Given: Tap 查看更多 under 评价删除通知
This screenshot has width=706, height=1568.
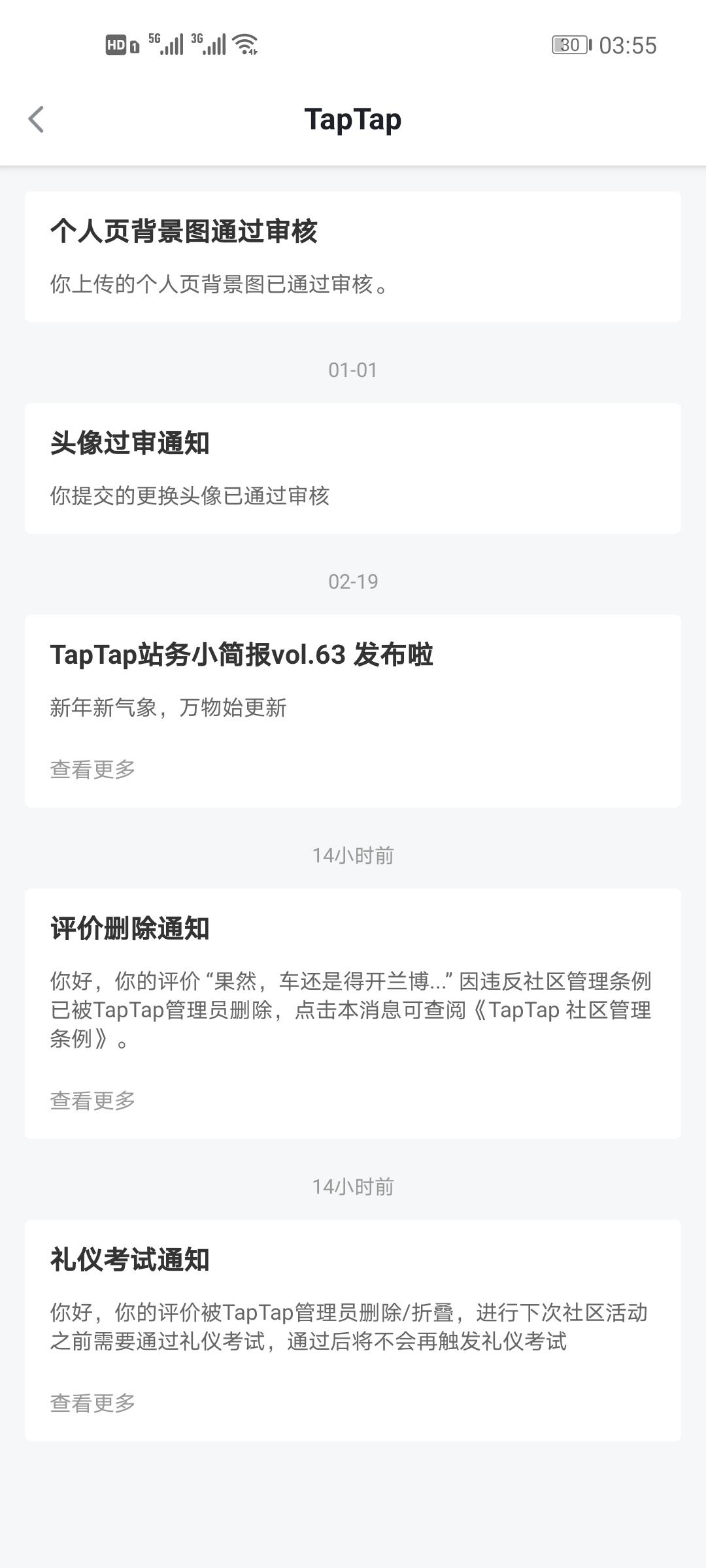Looking at the screenshot, I should pyautogui.click(x=93, y=1100).
